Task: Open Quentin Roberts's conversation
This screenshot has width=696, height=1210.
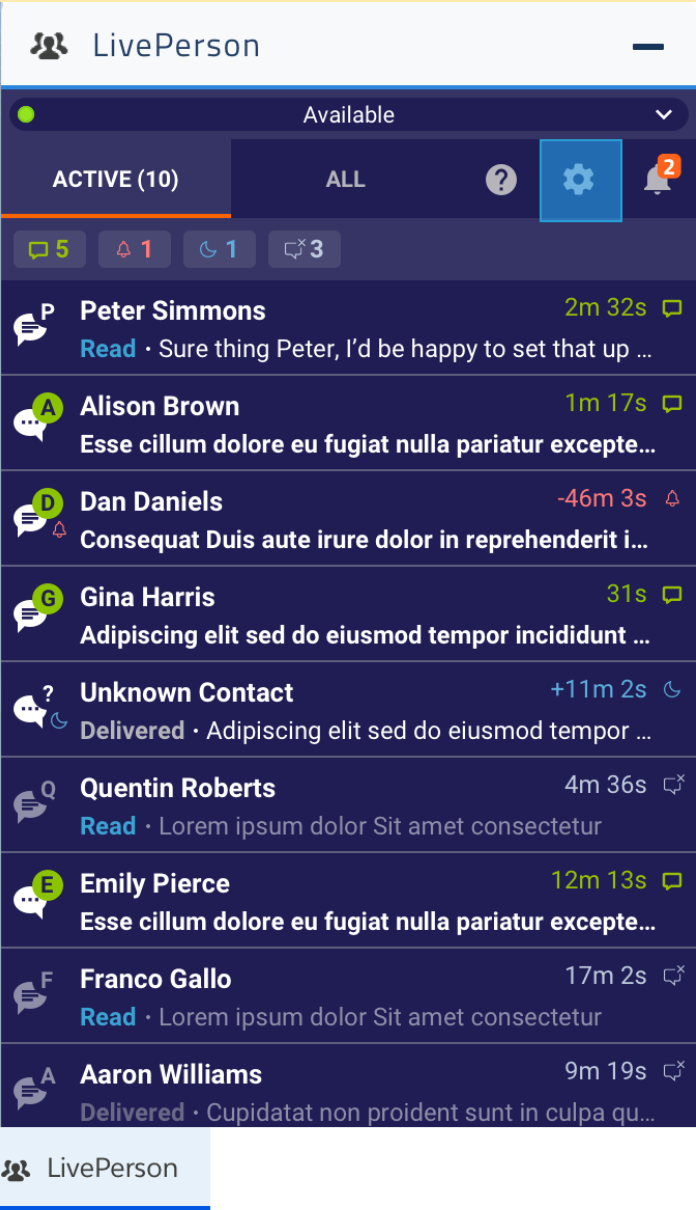Action: [348, 805]
